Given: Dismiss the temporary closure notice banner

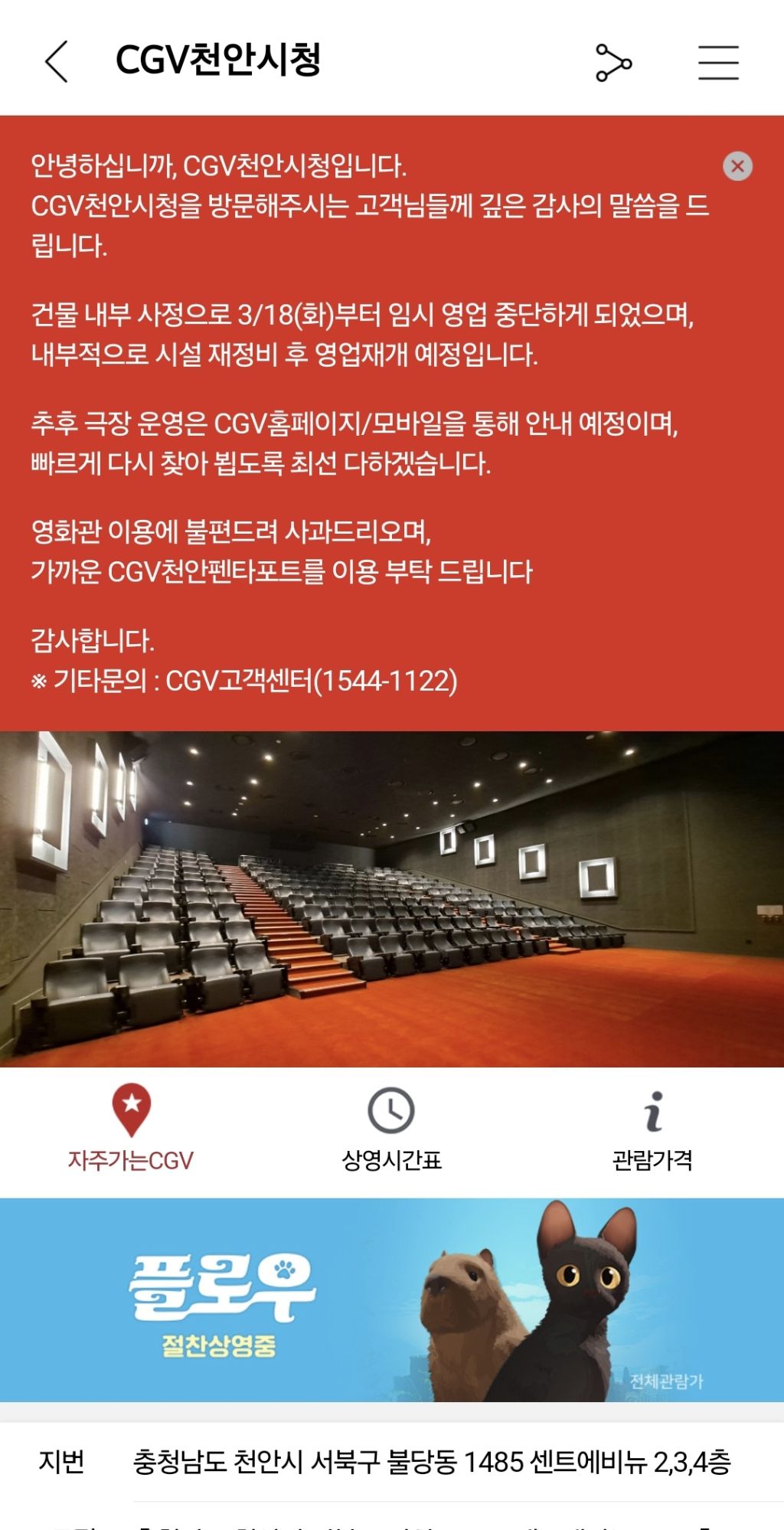Looking at the screenshot, I should coord(736,165).
